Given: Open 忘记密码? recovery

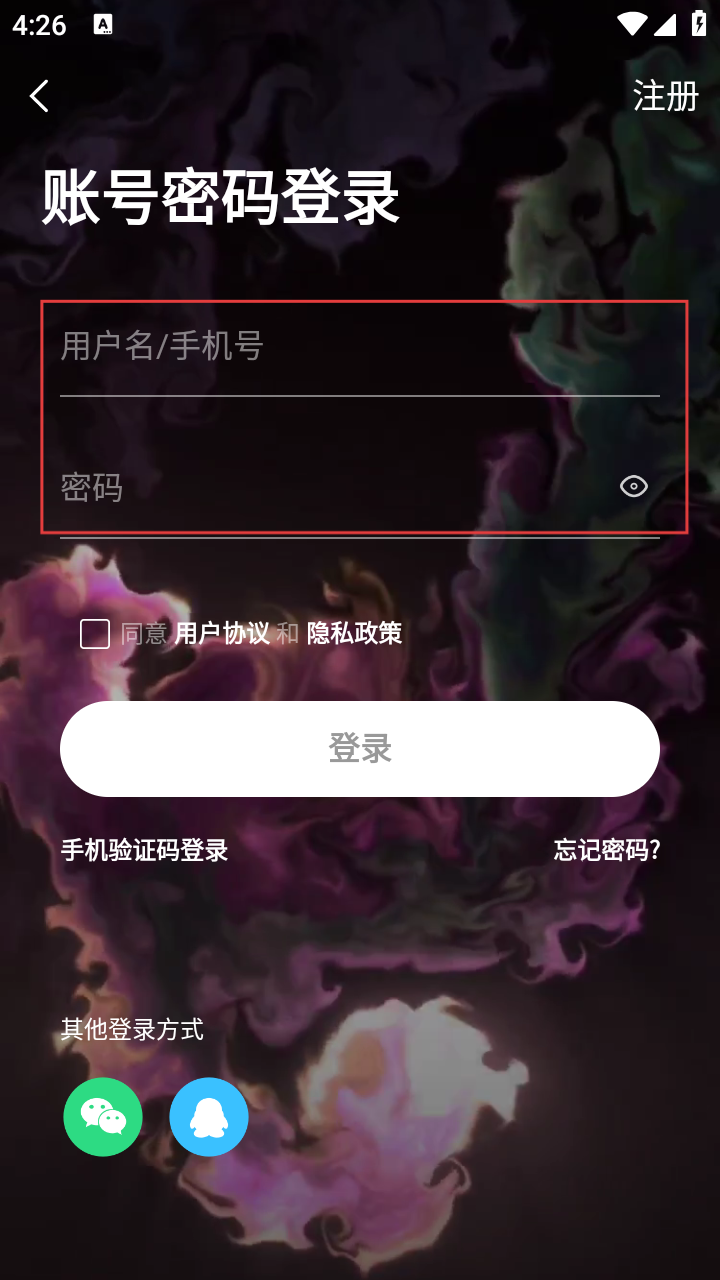Looking at the screenshot, I should tap(607, 850).
